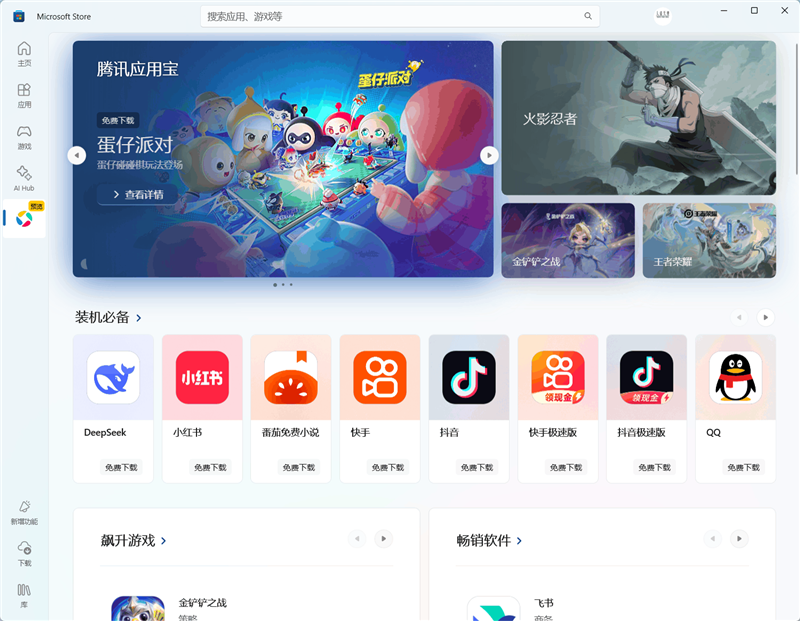This screenshot has width=800, height=621.
Task: Open the AI Hub section
Action: coord(24,179)
